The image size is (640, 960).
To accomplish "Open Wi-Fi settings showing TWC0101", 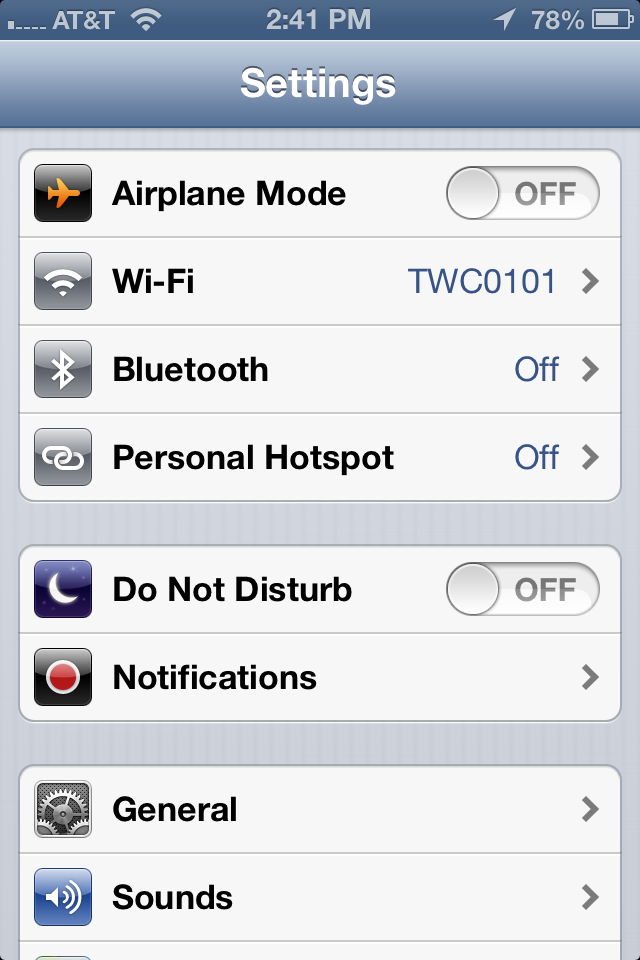I will [x=320, y=281].
